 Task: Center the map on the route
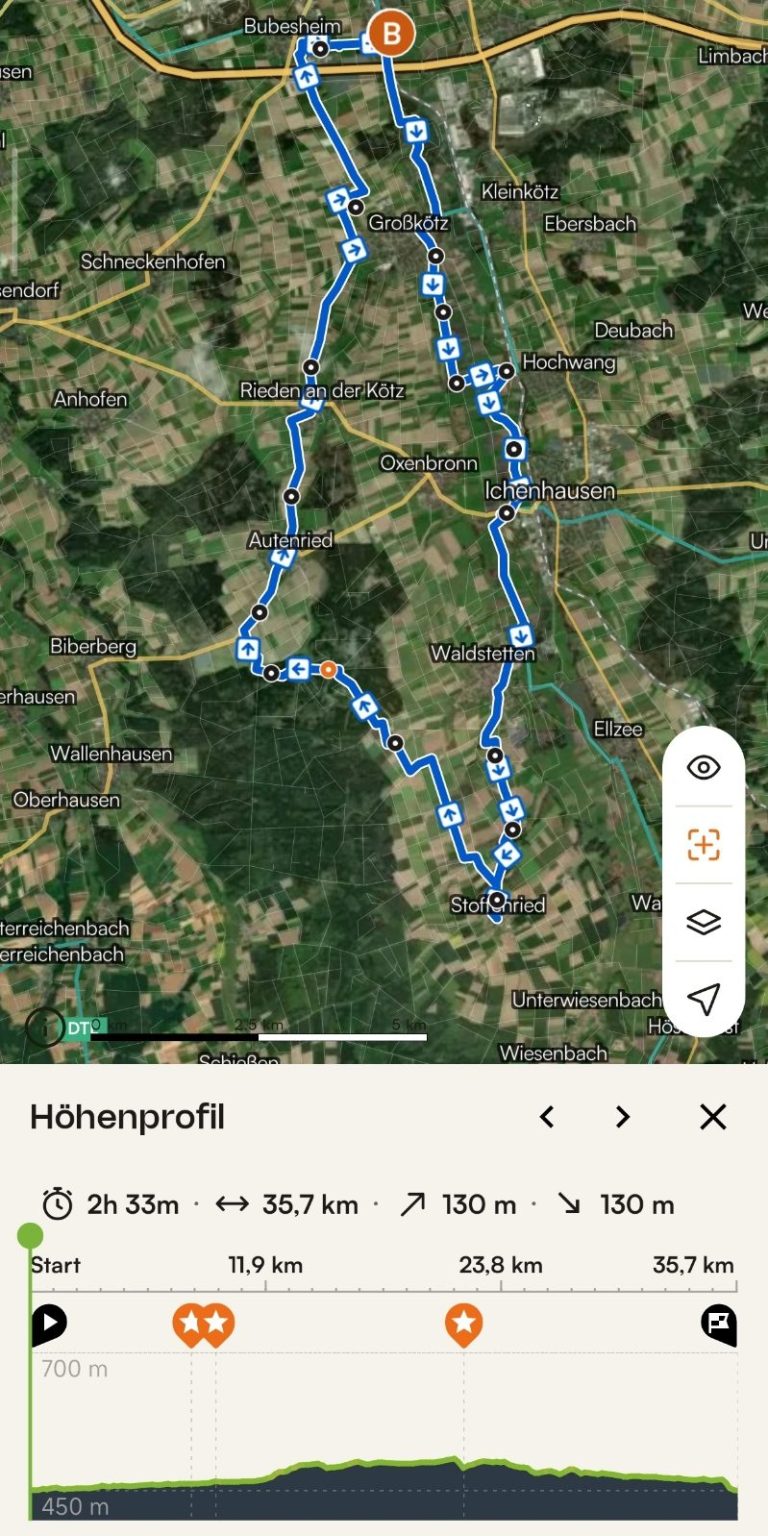click(703, 845)
